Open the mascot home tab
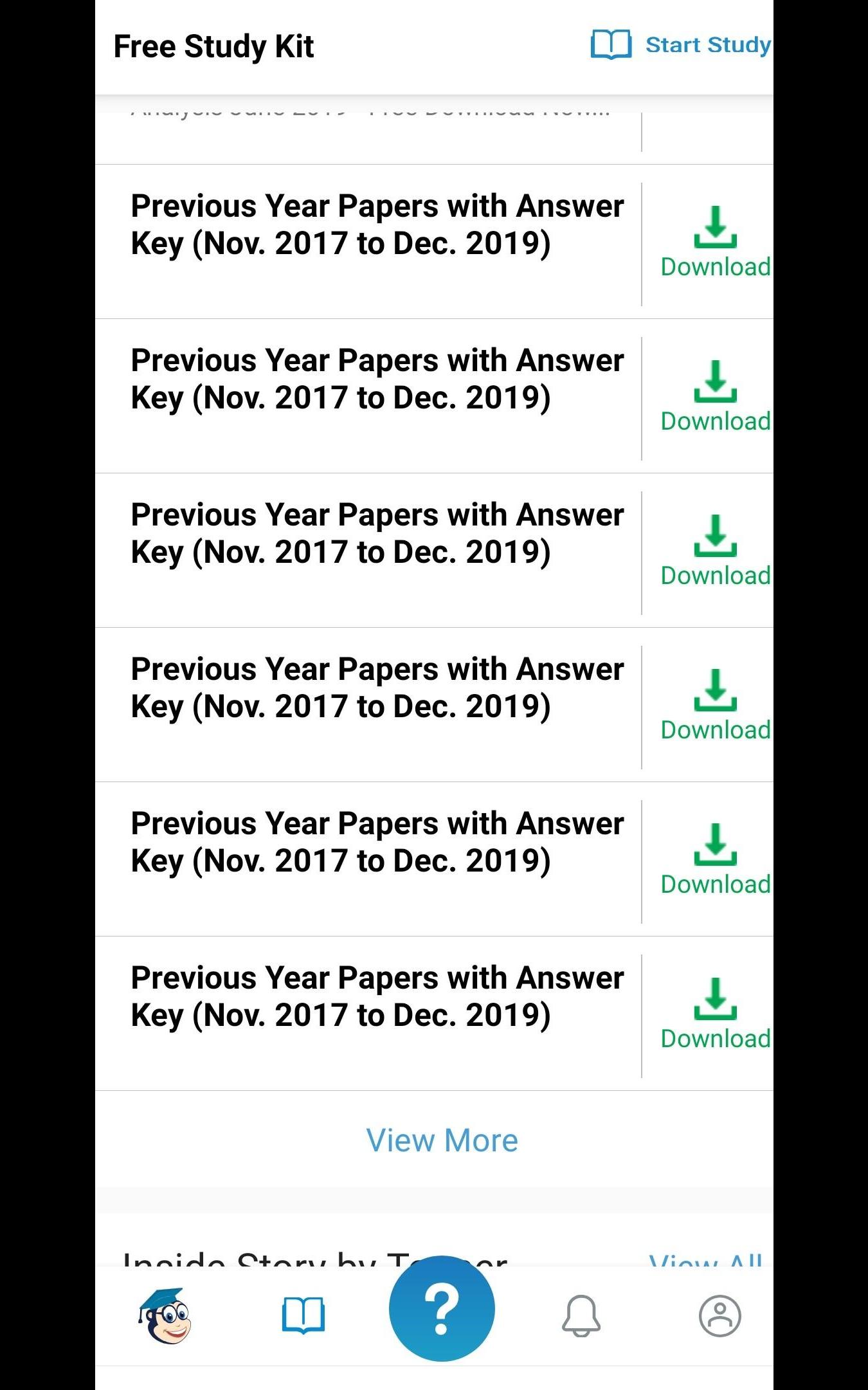Viewport: 868px width, 1390px height. (x=165, y=1316)
